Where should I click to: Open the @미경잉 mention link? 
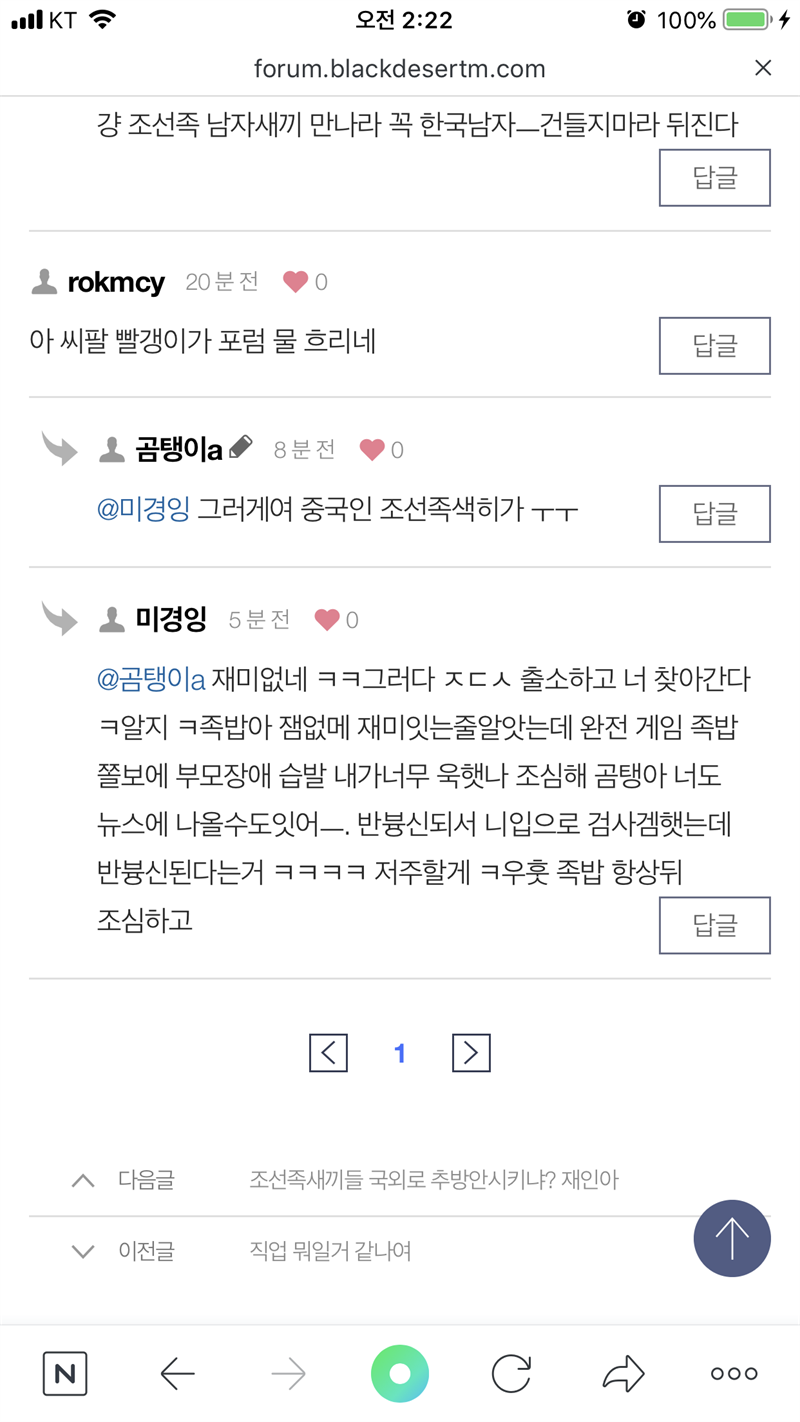tap(143, 510)
